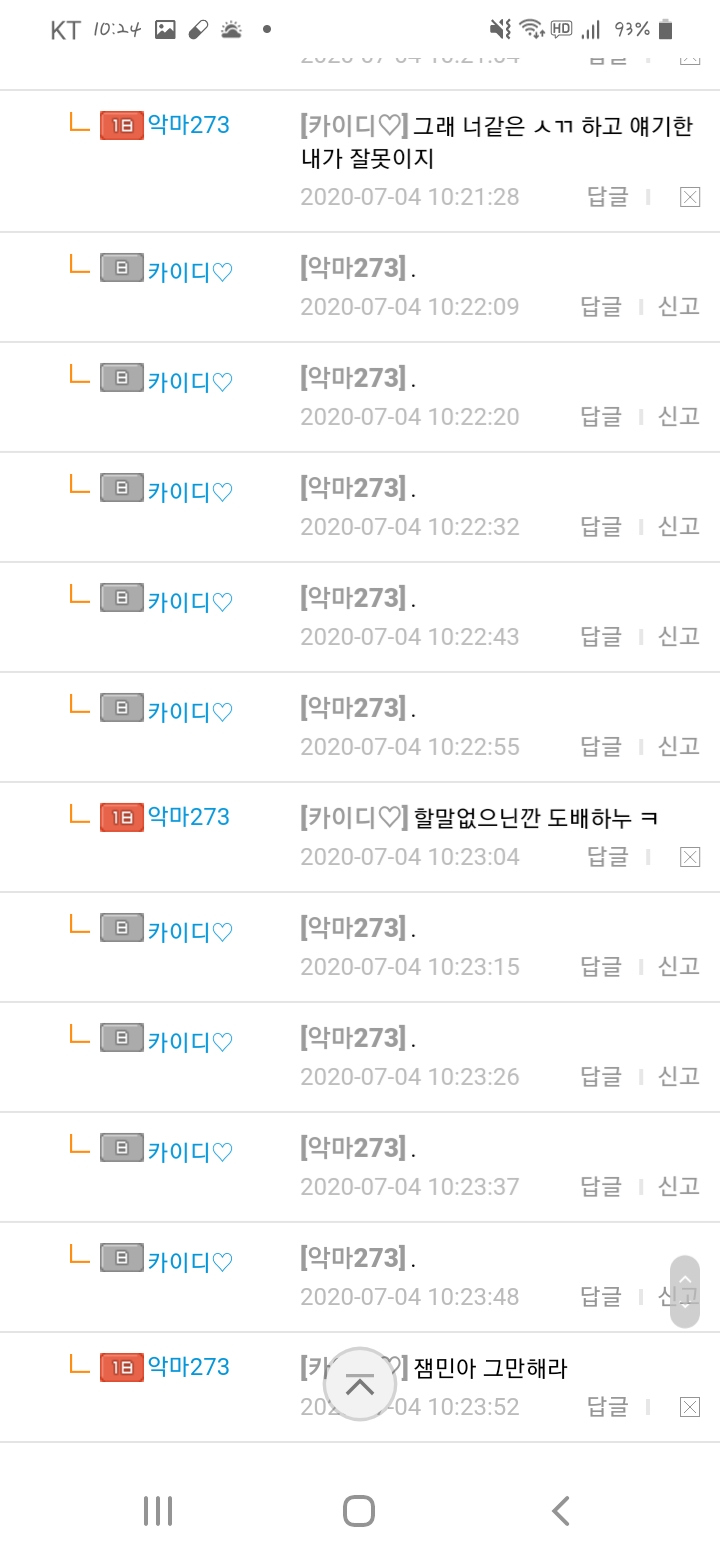The height and width of the screenshot is (1560, 720).
Task: Delete the 잼민아 그만해라 comment
Action: tap(690, 1407)
